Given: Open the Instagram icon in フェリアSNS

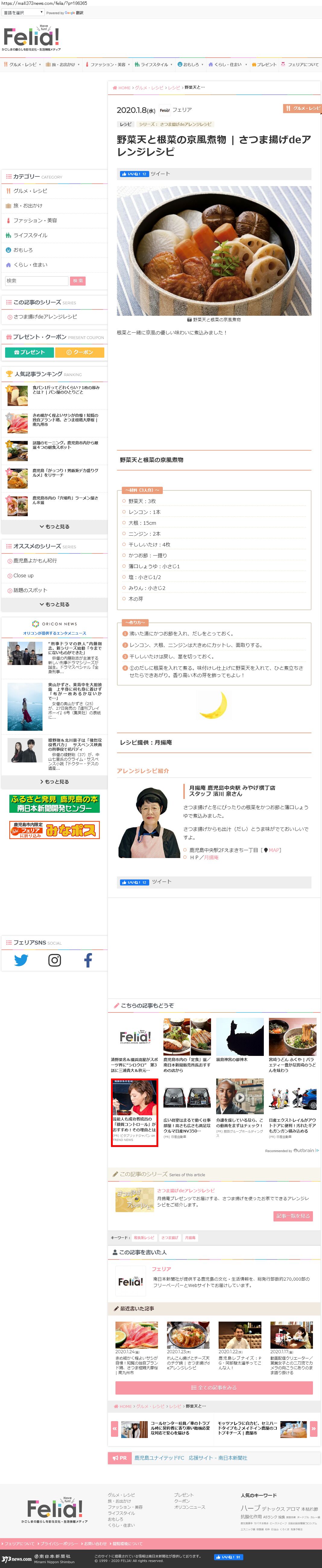Looking at the screenshot, I should point(54,960).
